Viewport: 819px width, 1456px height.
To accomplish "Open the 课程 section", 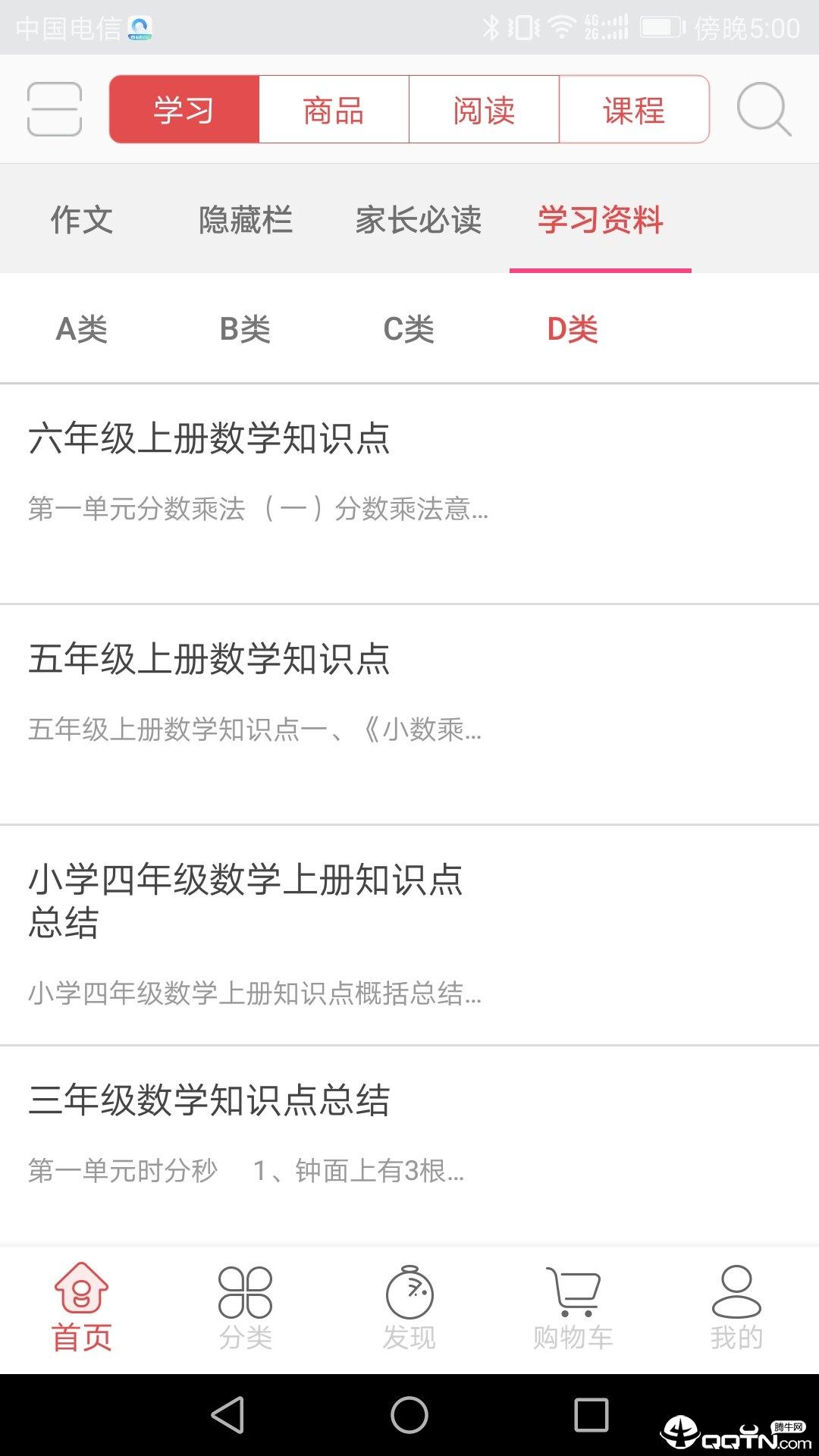I will pyautogui.click(x=635, y=111).
